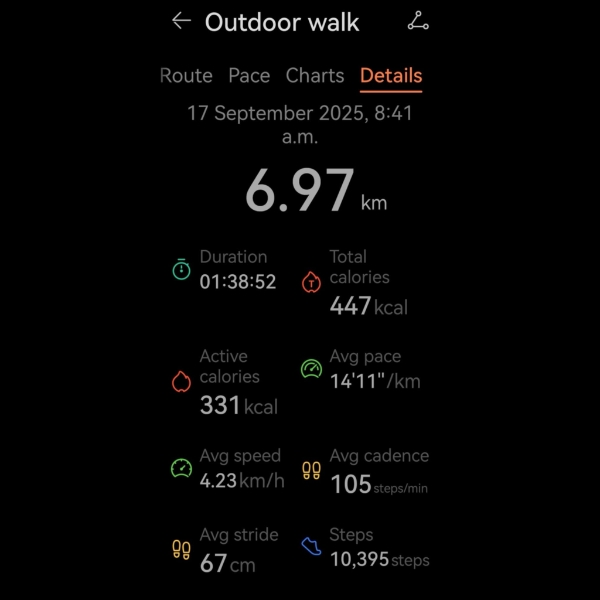Viewport: 600px width, 600px height.
Task: Open the share route icon
Action: point(418,22)
